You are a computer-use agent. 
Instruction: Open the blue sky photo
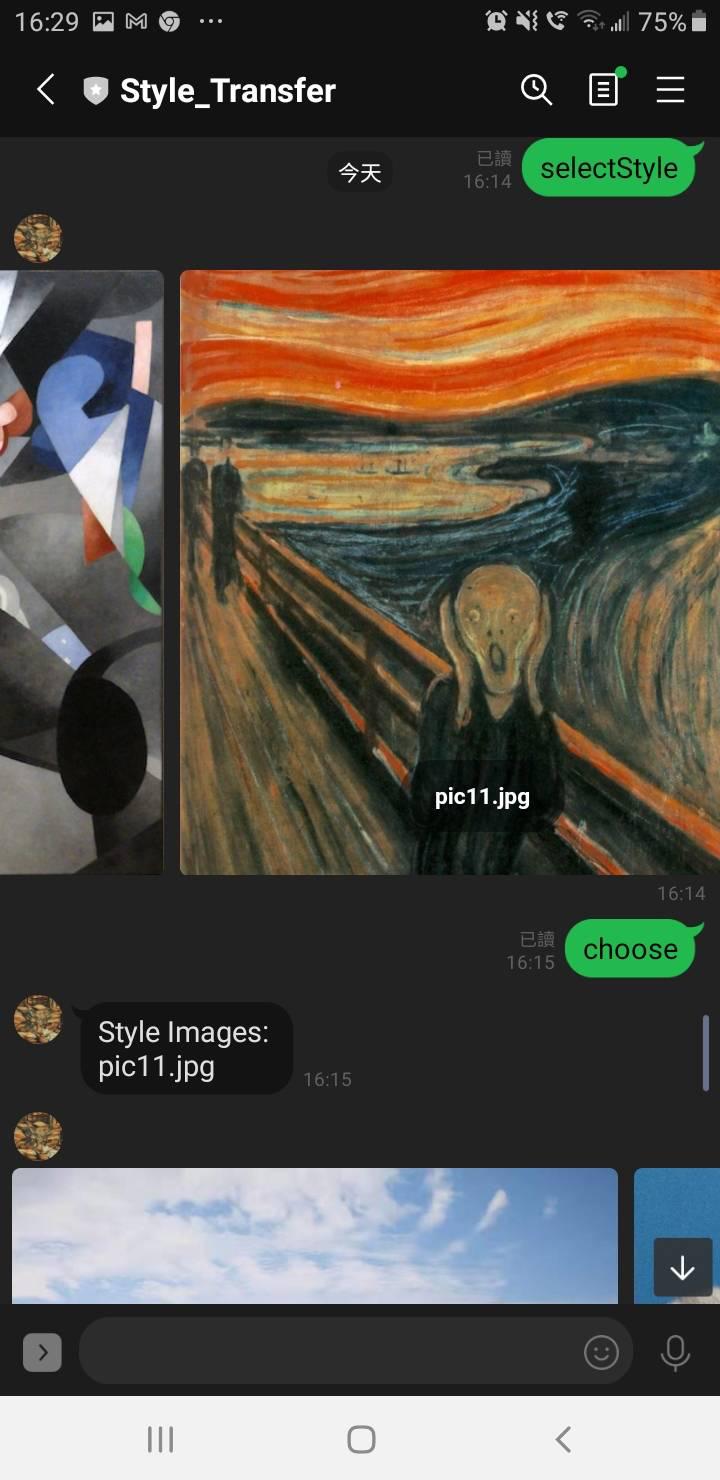(x=315, y=1235)
